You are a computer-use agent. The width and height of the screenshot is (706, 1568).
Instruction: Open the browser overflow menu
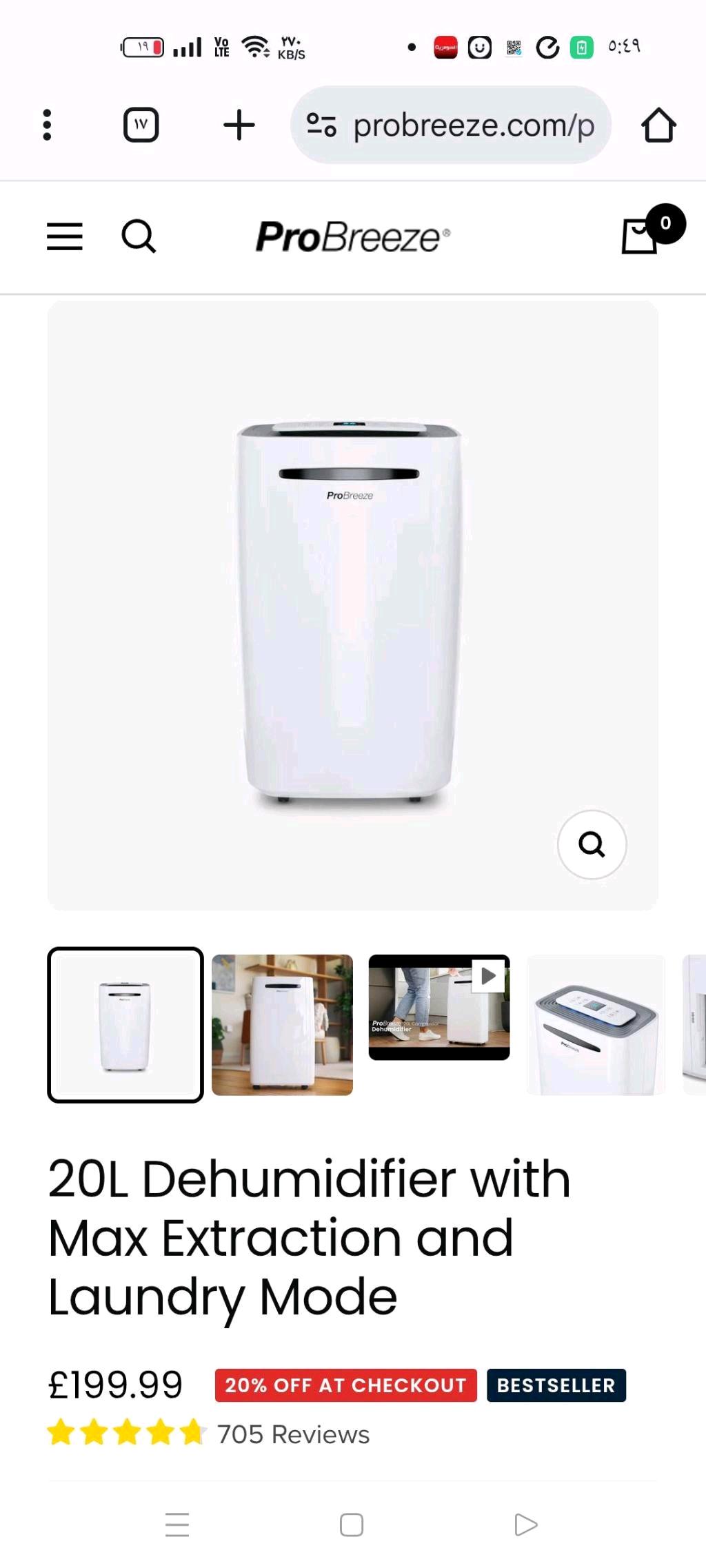[x=47, y=125]
